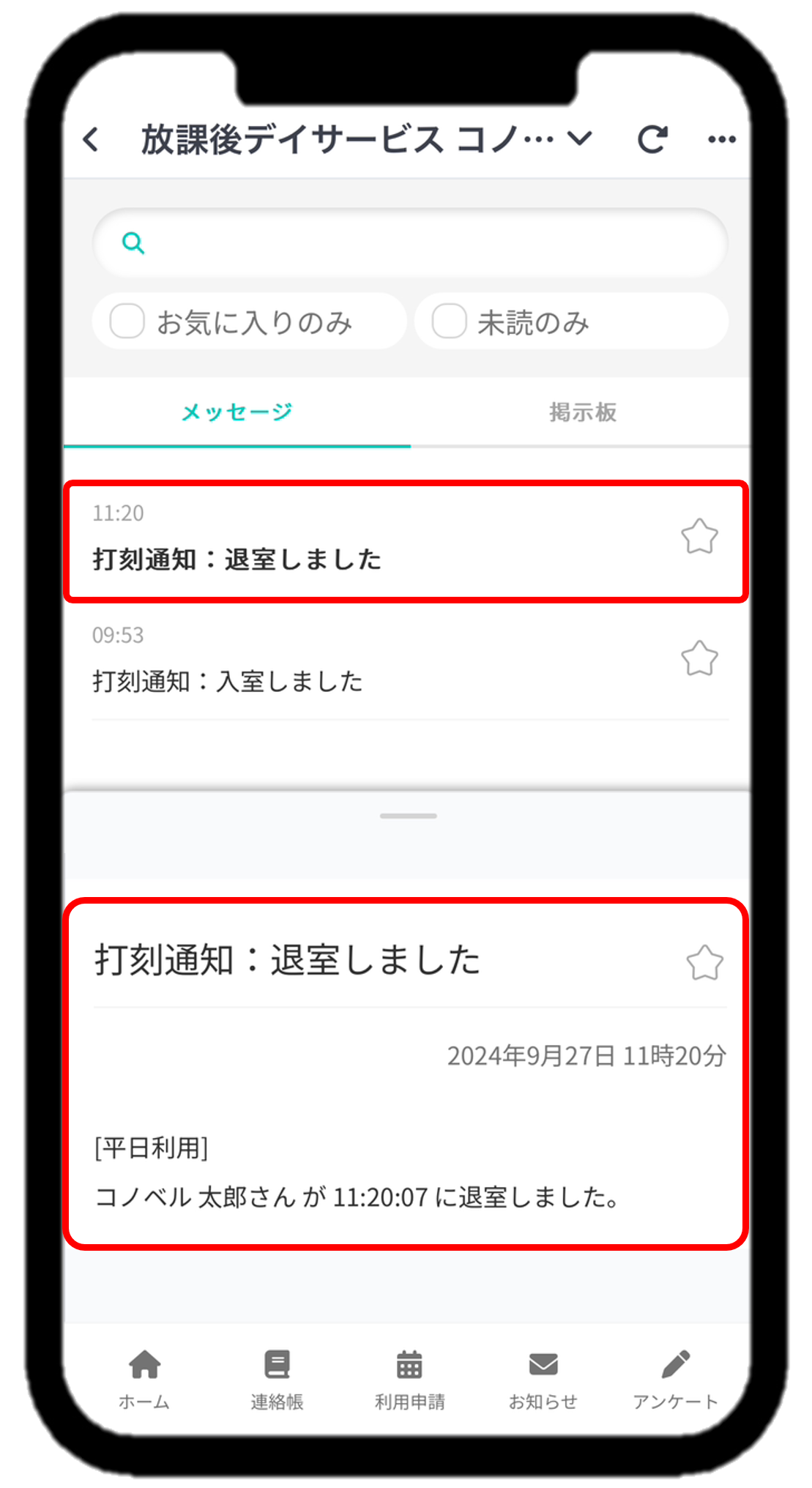This screenshot has width=812, height=1488.
Task: Open the アンケート tab
Action: (675, 1378)
